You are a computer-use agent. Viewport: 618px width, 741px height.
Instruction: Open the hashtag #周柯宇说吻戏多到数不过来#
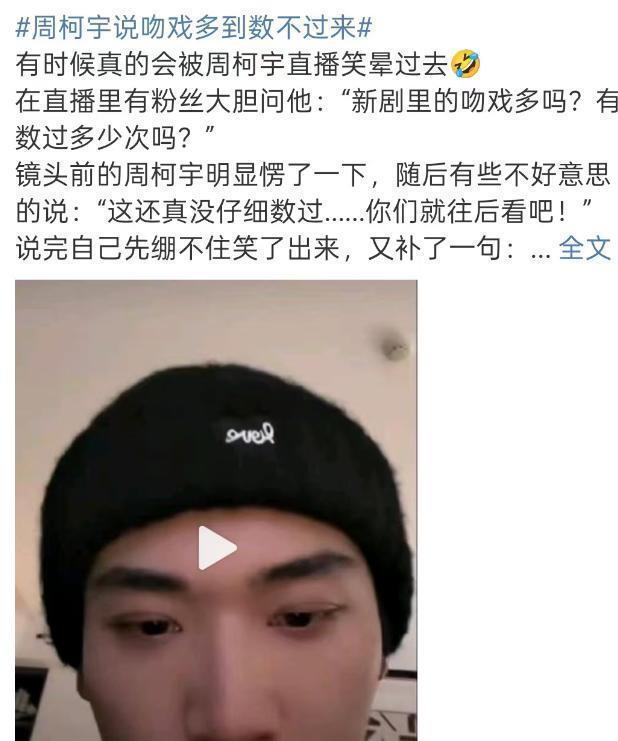point(195,26)
